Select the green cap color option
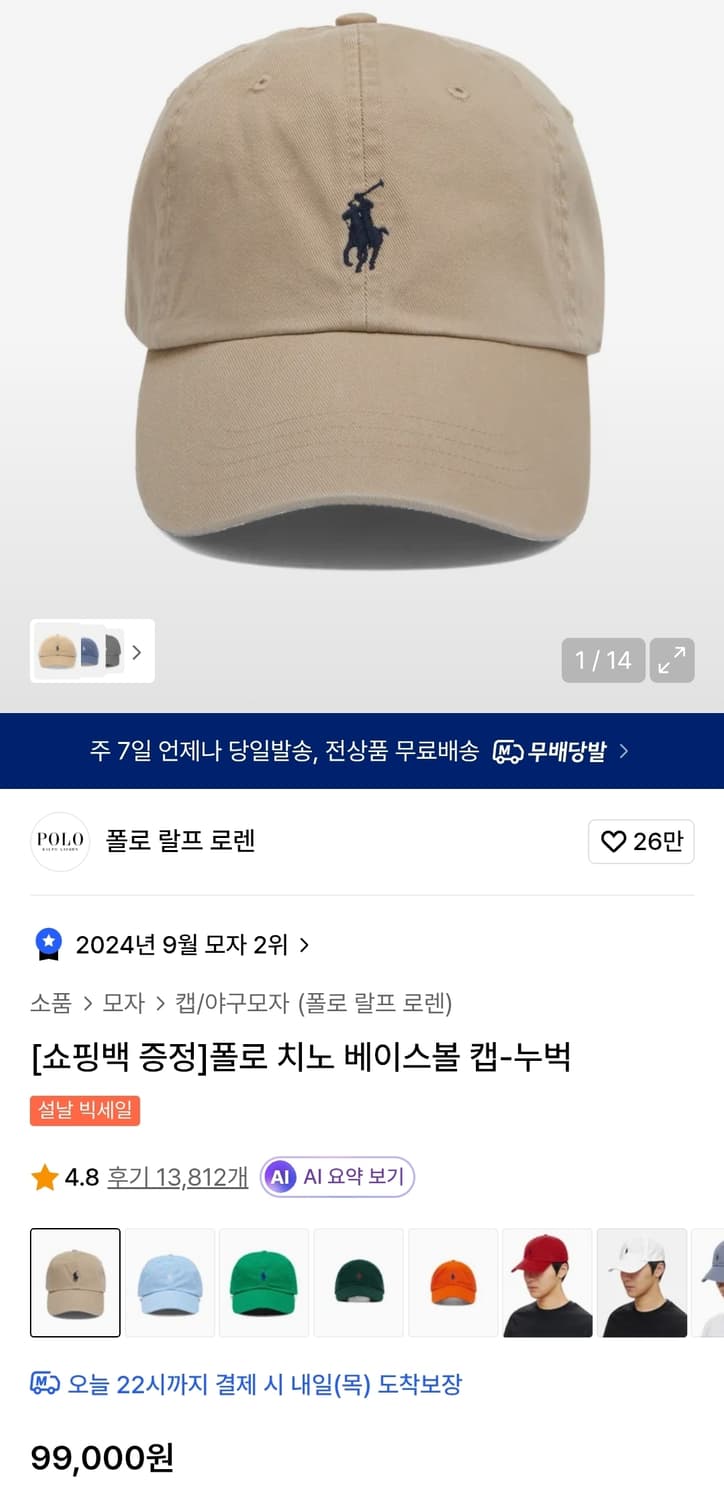 [263, 1283]
